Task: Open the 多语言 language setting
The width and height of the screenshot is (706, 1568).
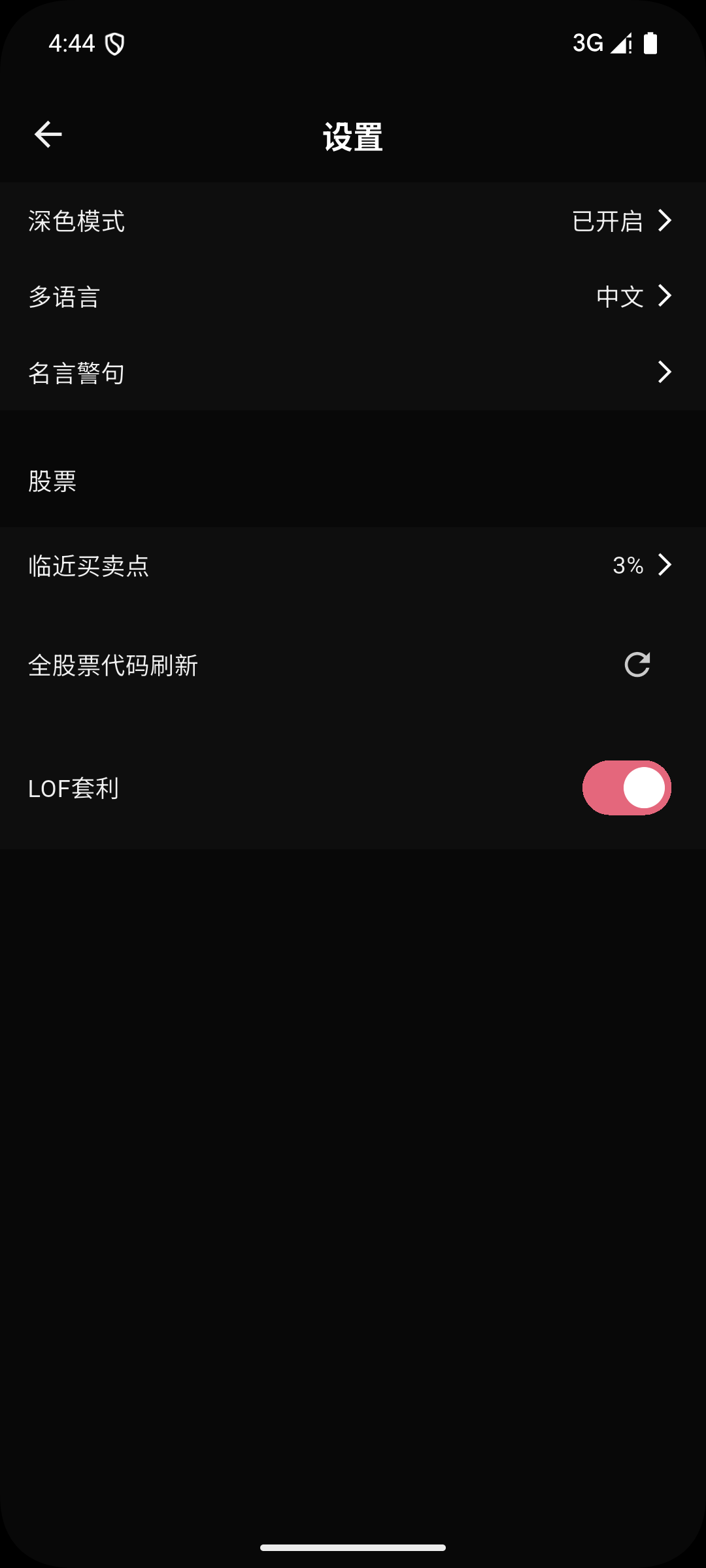Action: (353, 297)
